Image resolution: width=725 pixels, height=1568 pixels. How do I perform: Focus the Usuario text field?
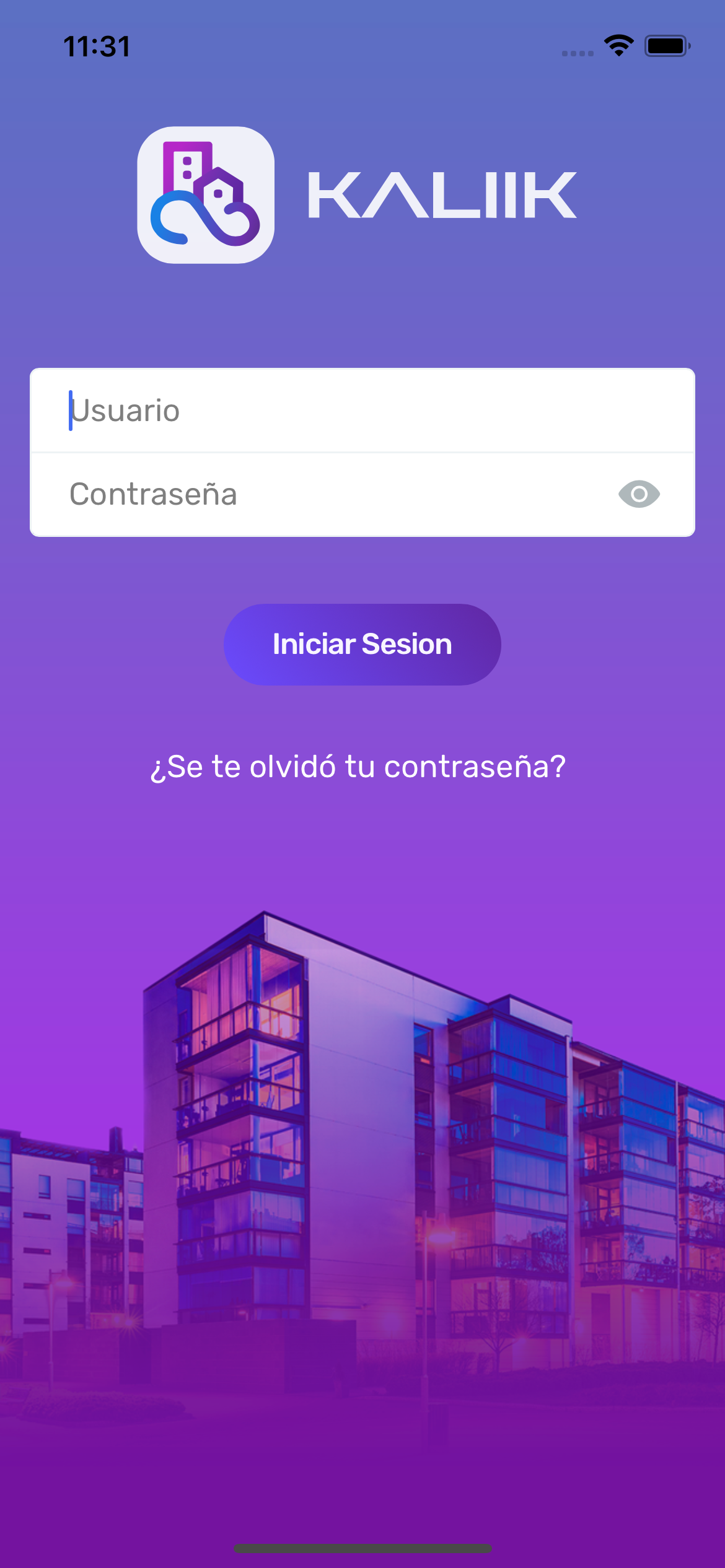tap(362, 411)
